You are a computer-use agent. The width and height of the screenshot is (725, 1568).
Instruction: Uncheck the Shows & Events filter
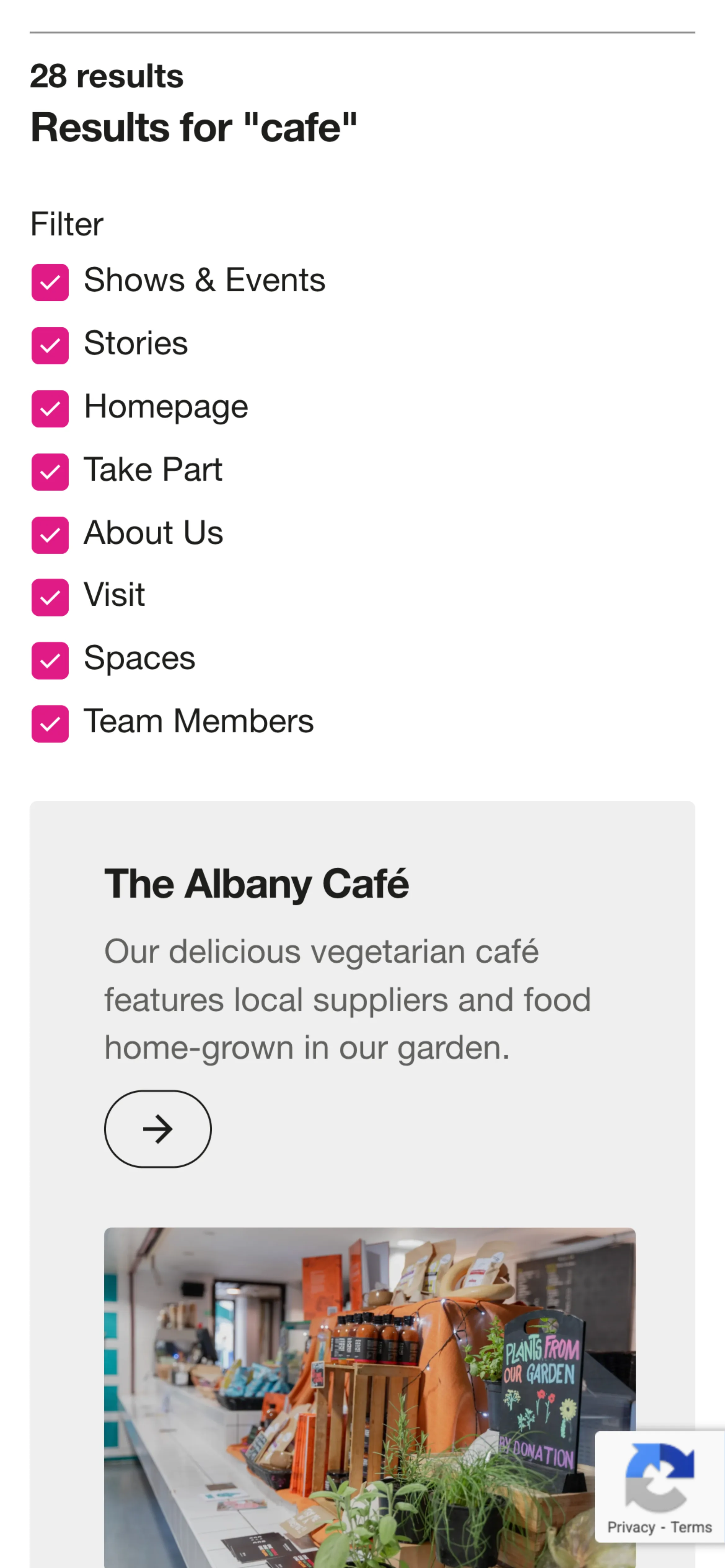click(x=50, y=282)
